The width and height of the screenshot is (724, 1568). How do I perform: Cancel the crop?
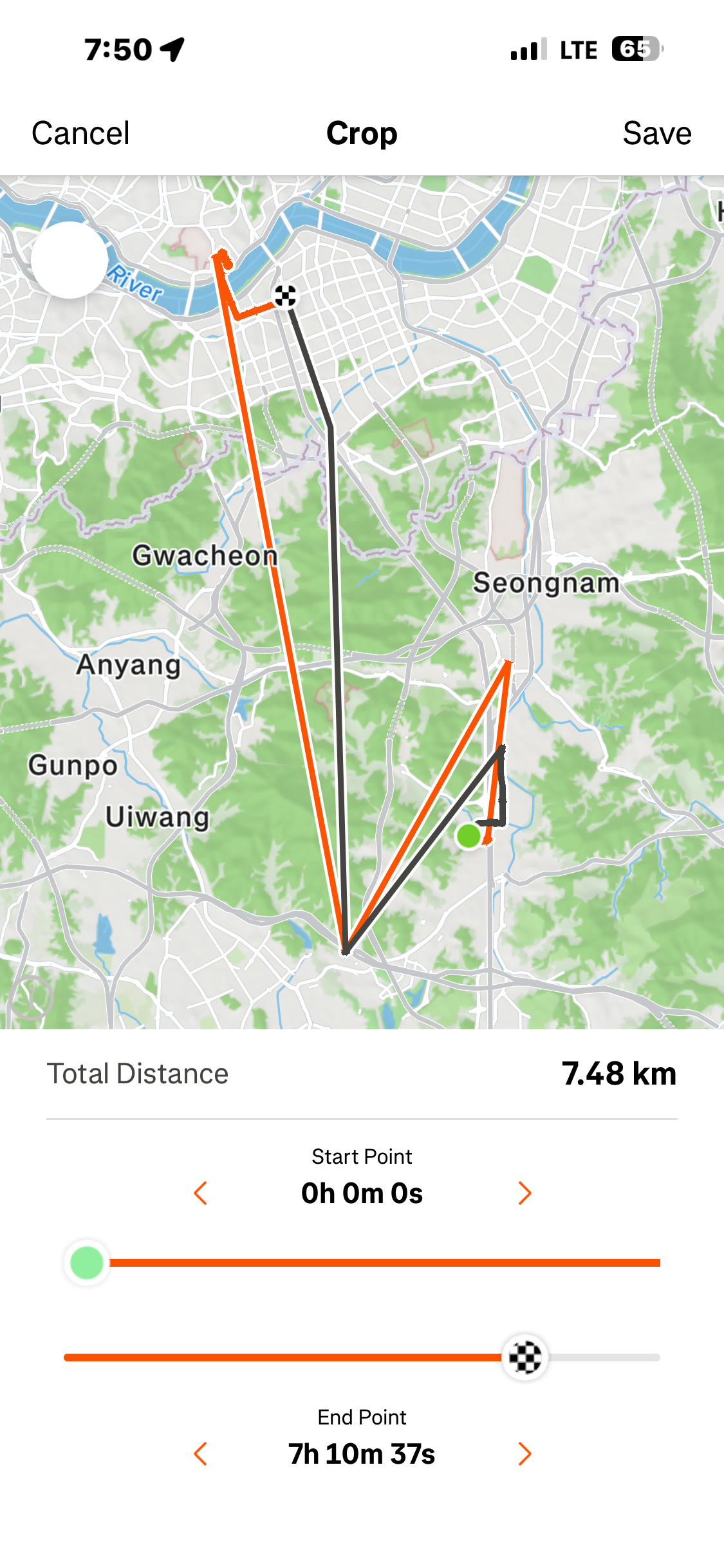pyautogui.click(x=80, y=133)
